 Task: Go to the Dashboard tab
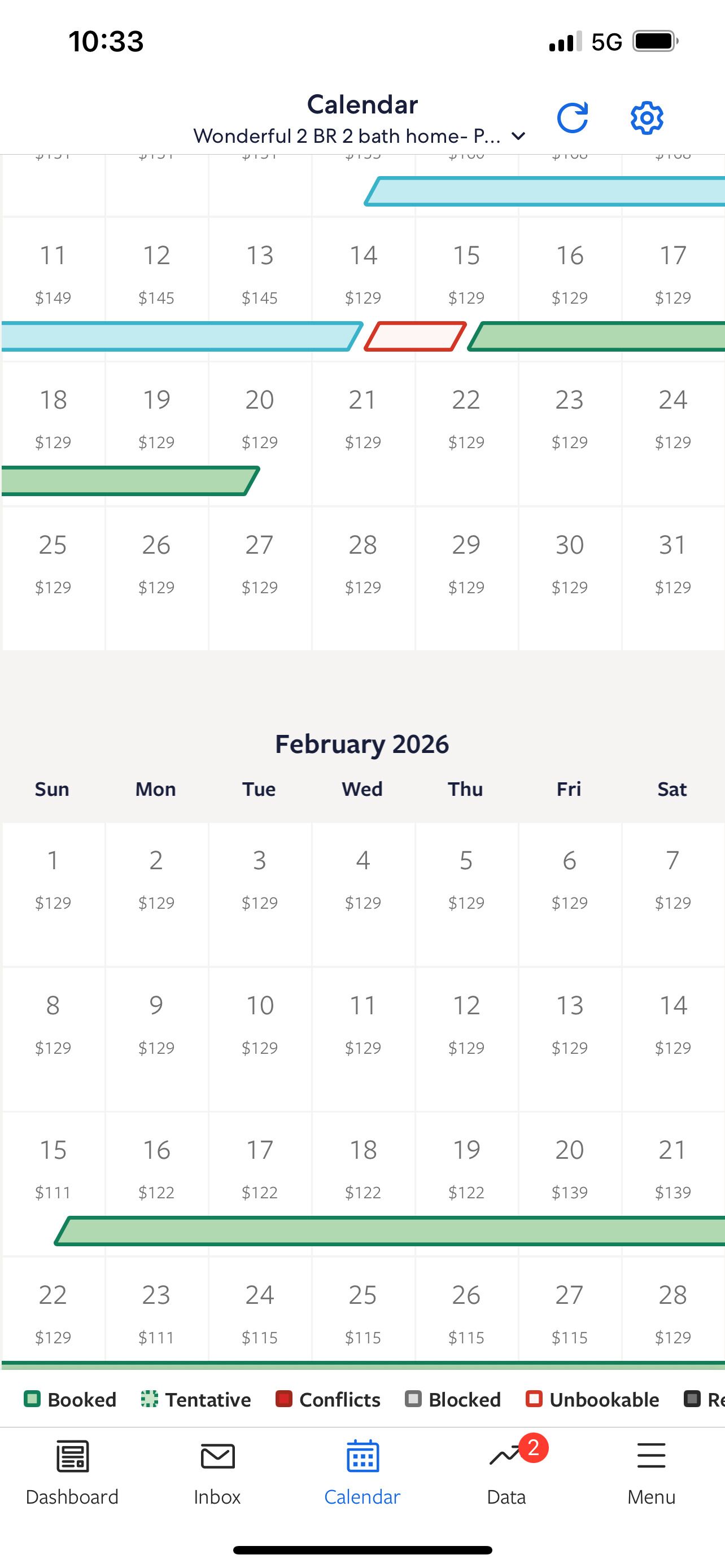point(72,1472)
